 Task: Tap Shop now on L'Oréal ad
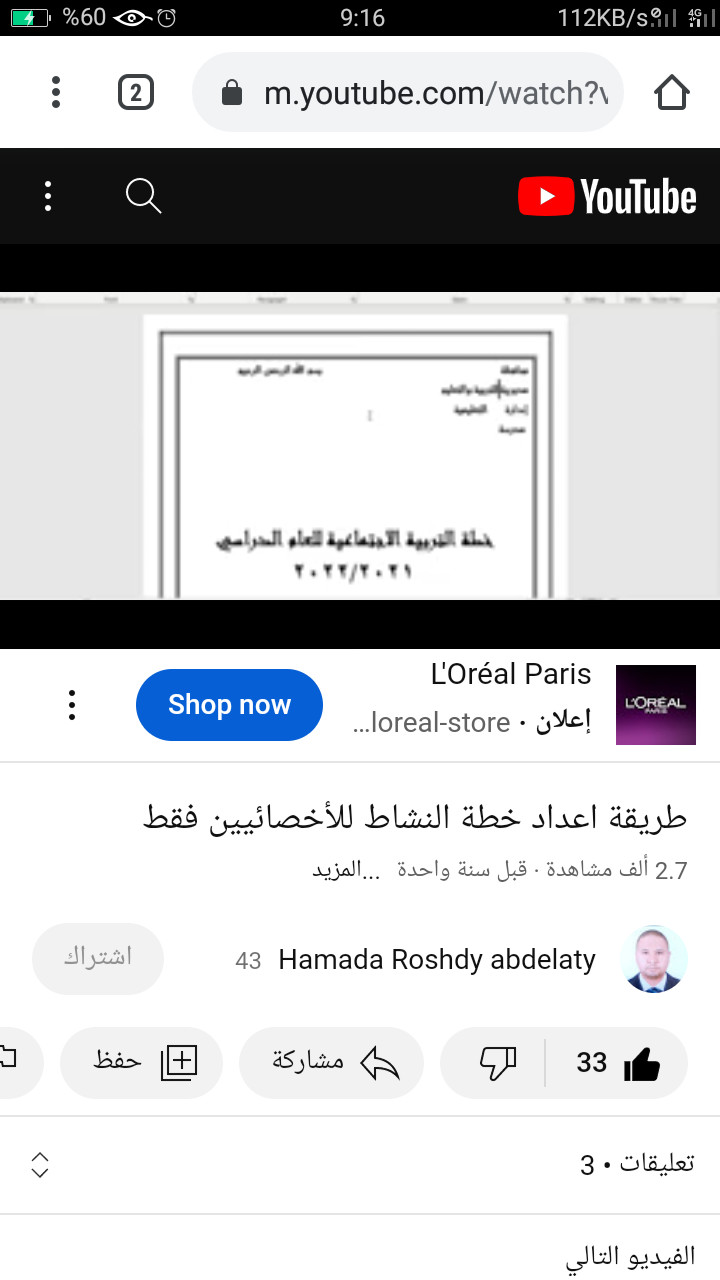click(x=229, y=705)
